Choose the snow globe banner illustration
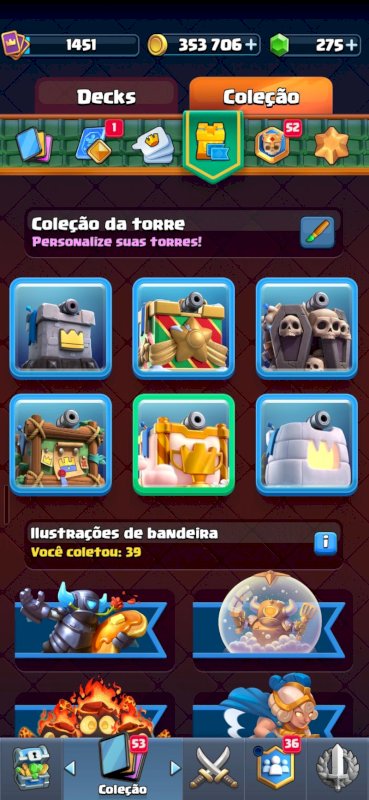The height and width of the screenshot is (800, 369). point(273,620)
